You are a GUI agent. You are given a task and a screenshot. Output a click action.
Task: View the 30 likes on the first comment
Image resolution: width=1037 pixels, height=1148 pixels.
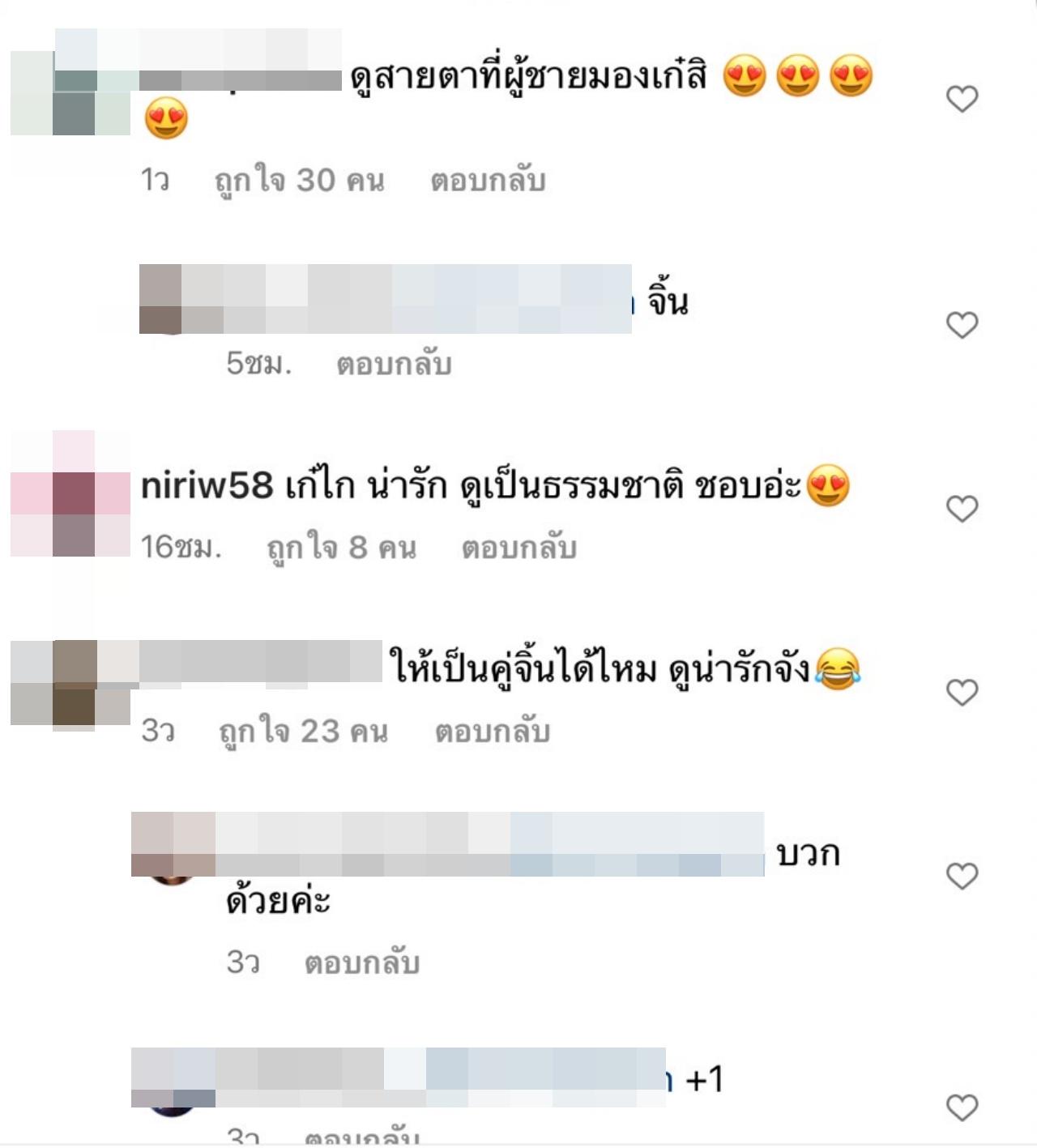pyautogui.click(x=299, y=180)
